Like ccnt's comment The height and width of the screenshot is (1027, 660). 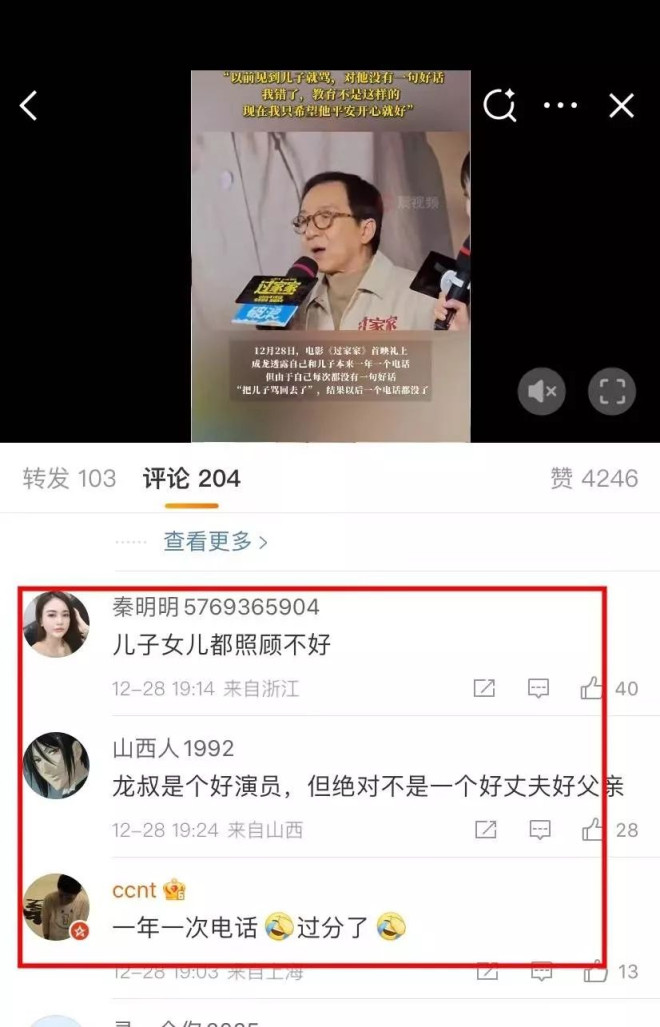click(x=596, y=971)
